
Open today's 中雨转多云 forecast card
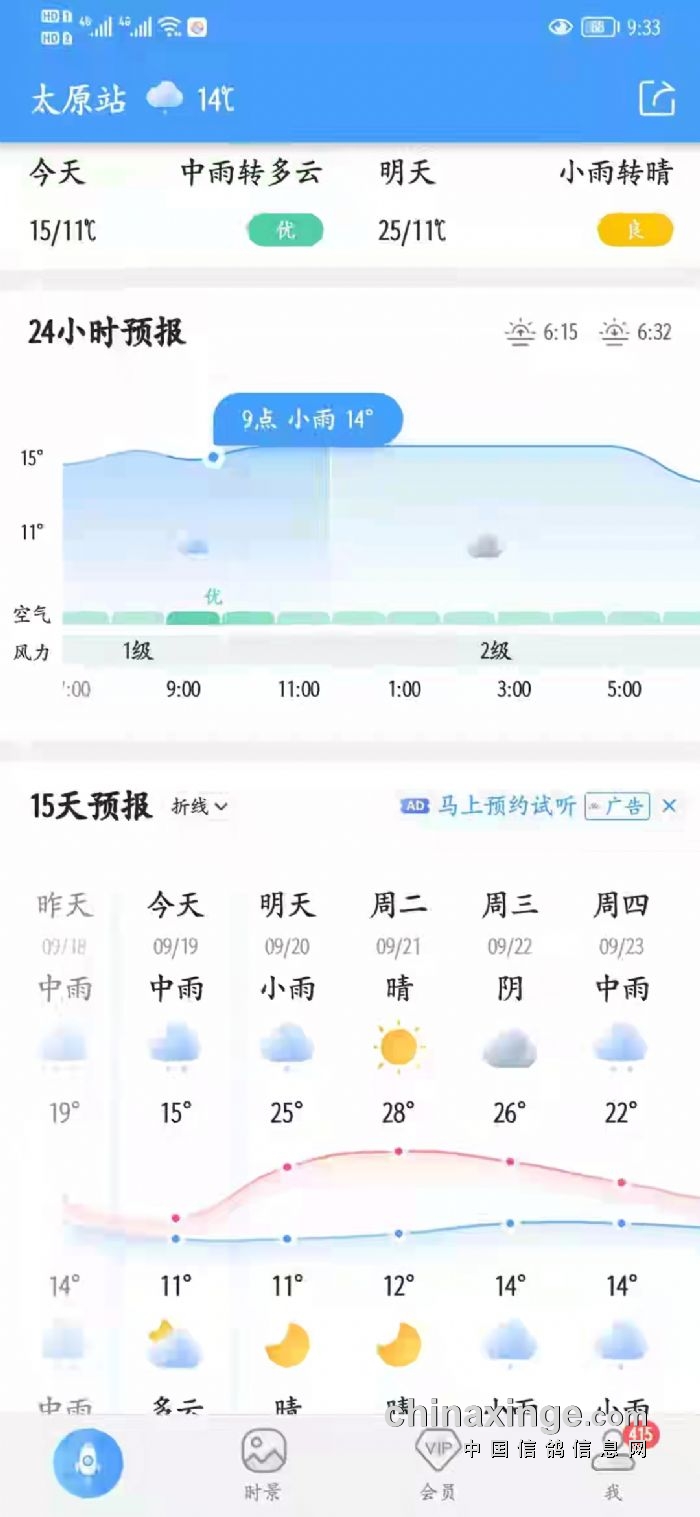(x=176, y=202)
